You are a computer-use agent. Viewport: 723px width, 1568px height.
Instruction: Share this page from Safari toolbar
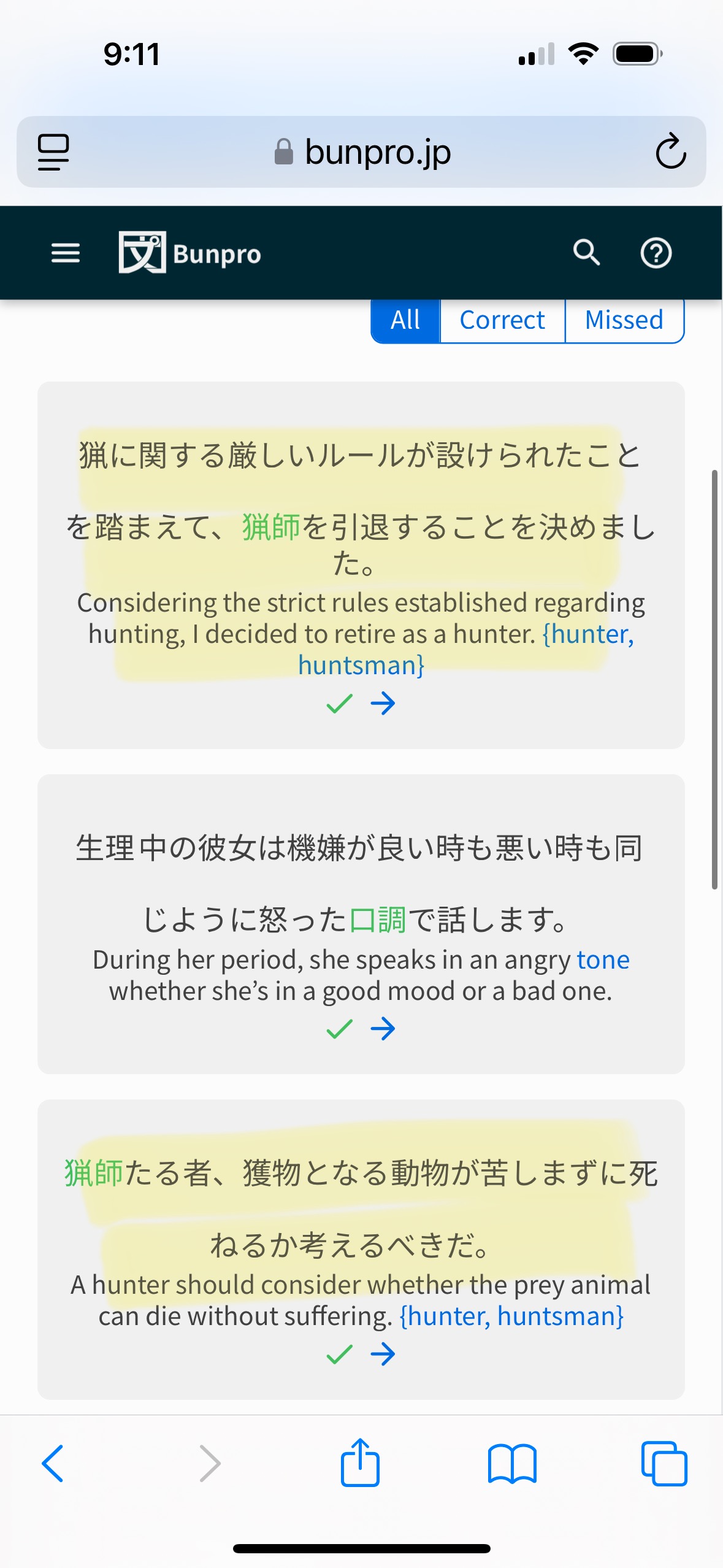tap(360, 1462)
